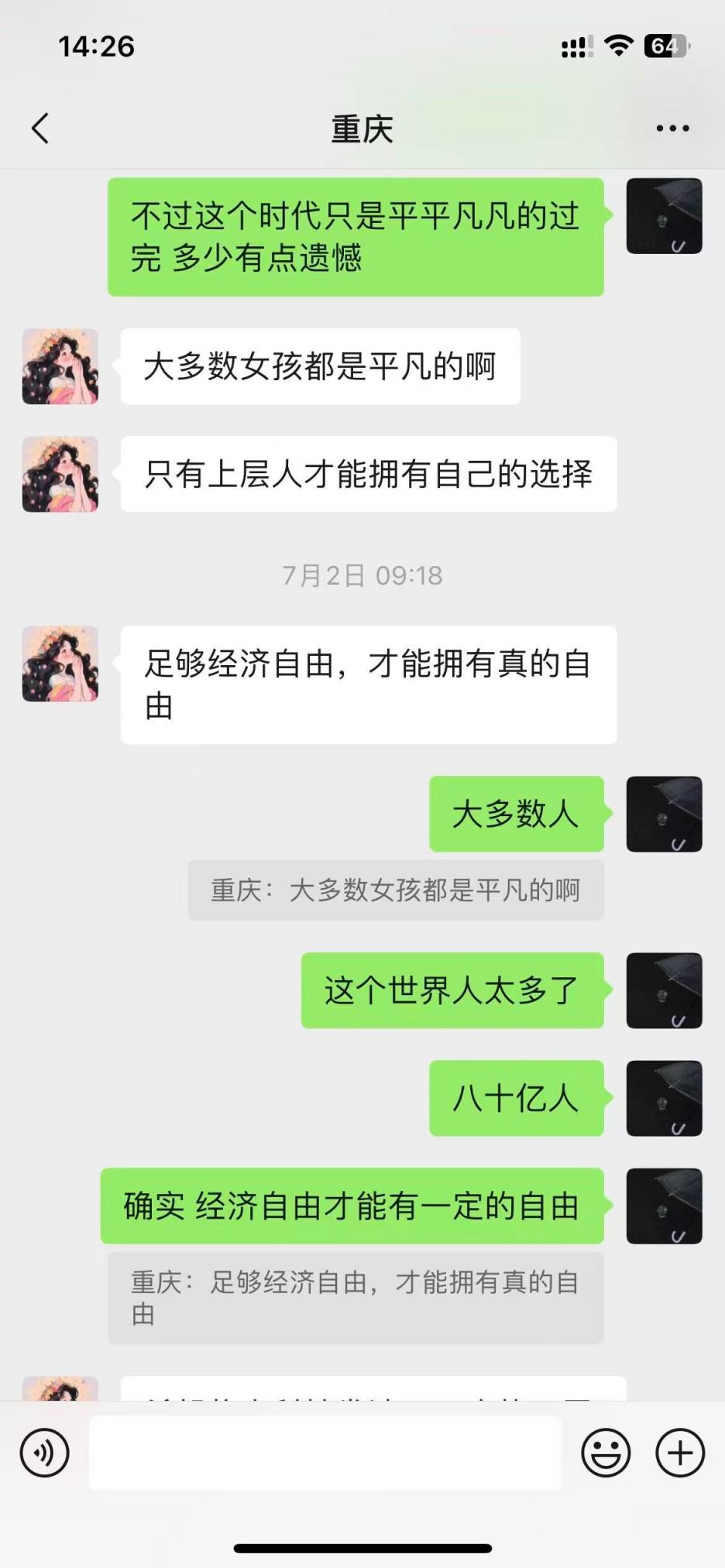
Task: Open the plus attachments menu
Action: point(680,1453)
